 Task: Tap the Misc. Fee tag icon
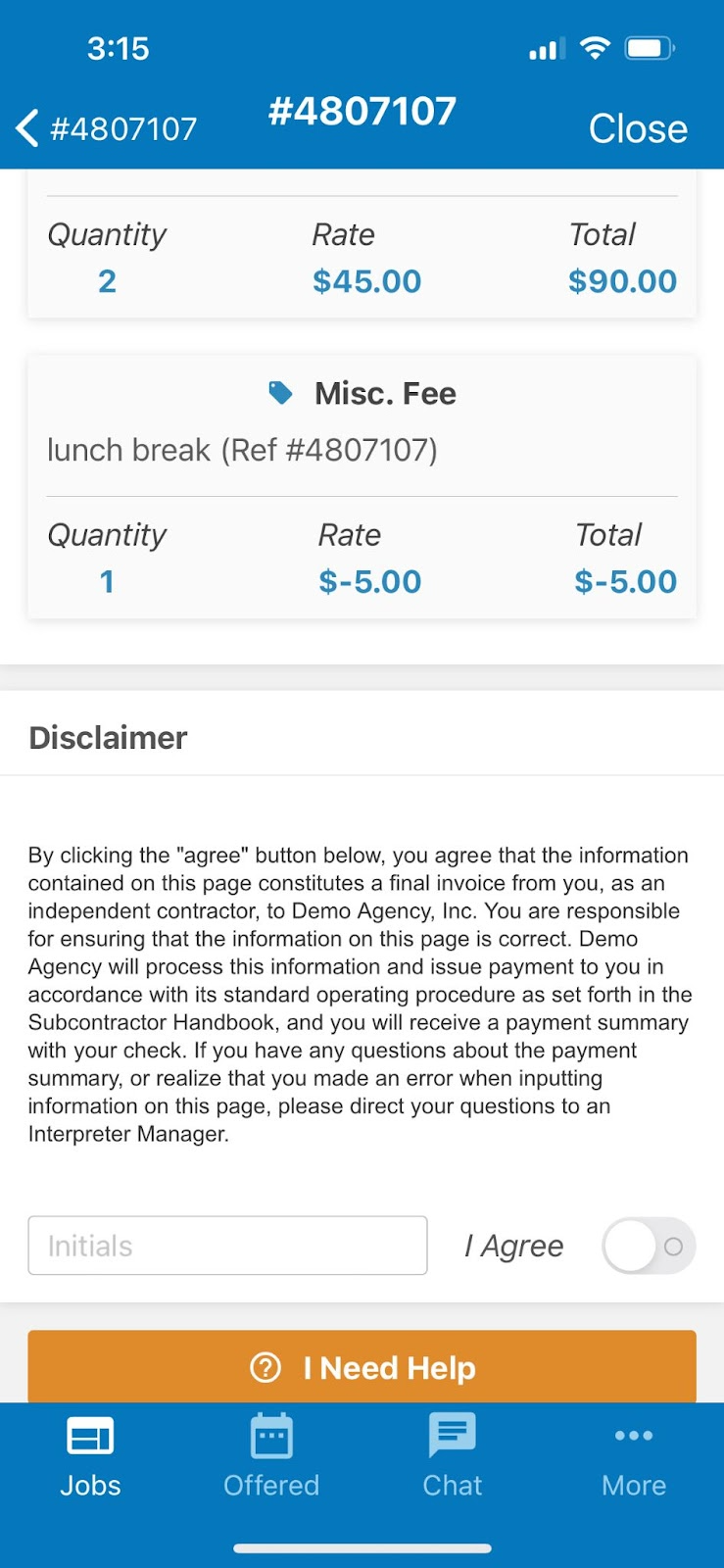pyautogui.click(x=281, y=392)
